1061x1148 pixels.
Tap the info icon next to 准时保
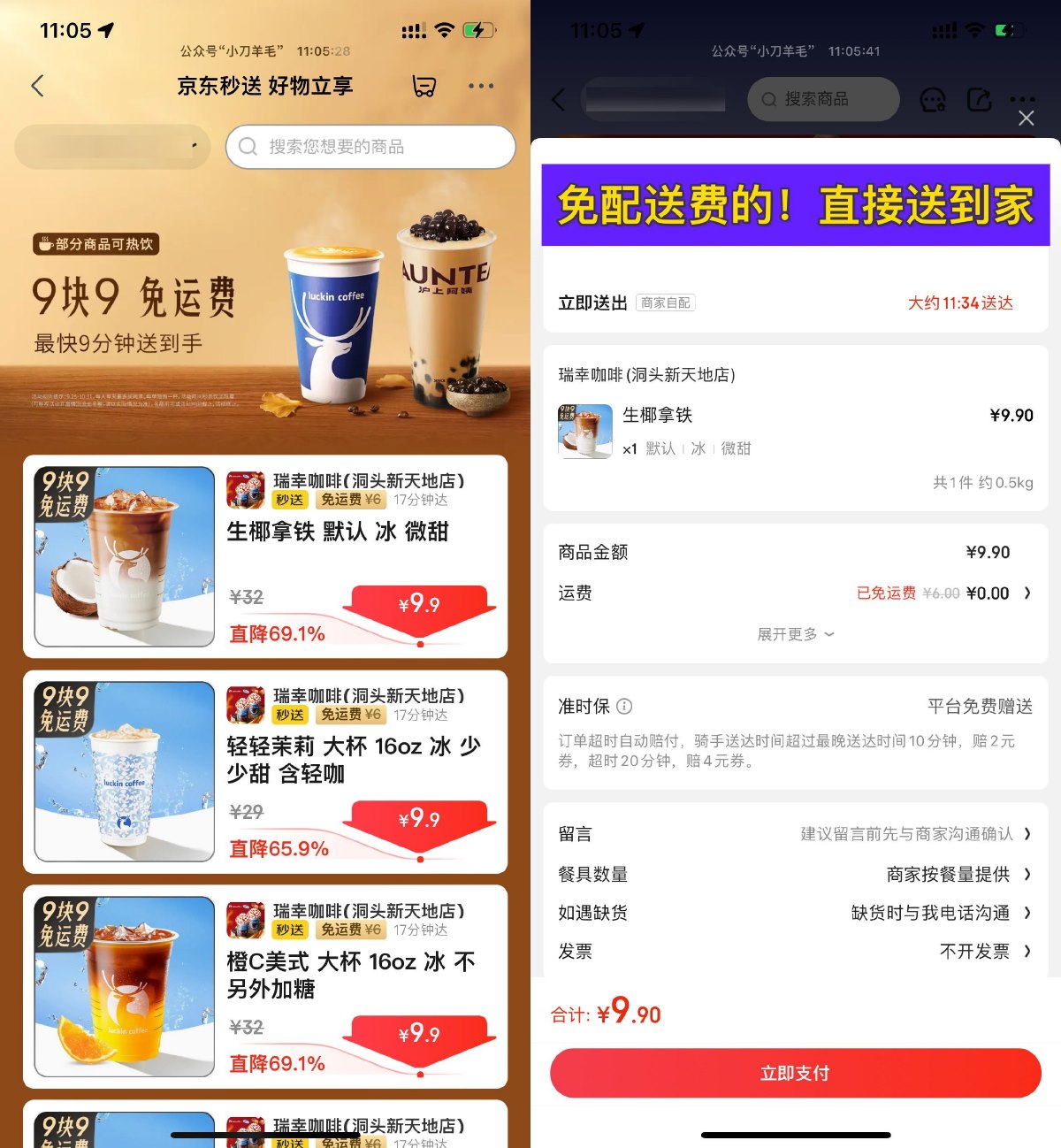tap(624, 706)
